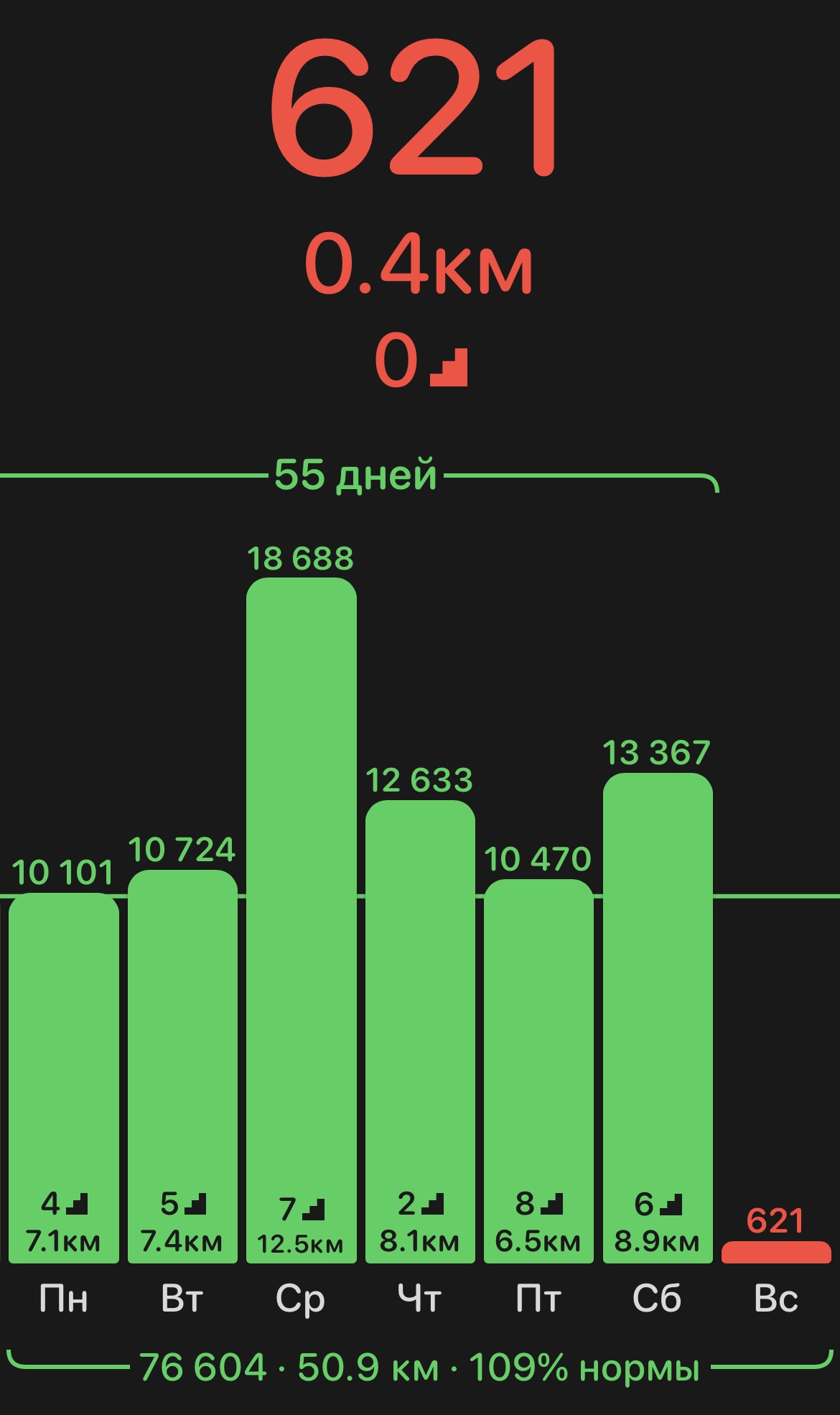Tap Thursday's bar with 12 633 steps
Screen dimensions: 840x1415
pyautogui.click(x=420, y=1031)
